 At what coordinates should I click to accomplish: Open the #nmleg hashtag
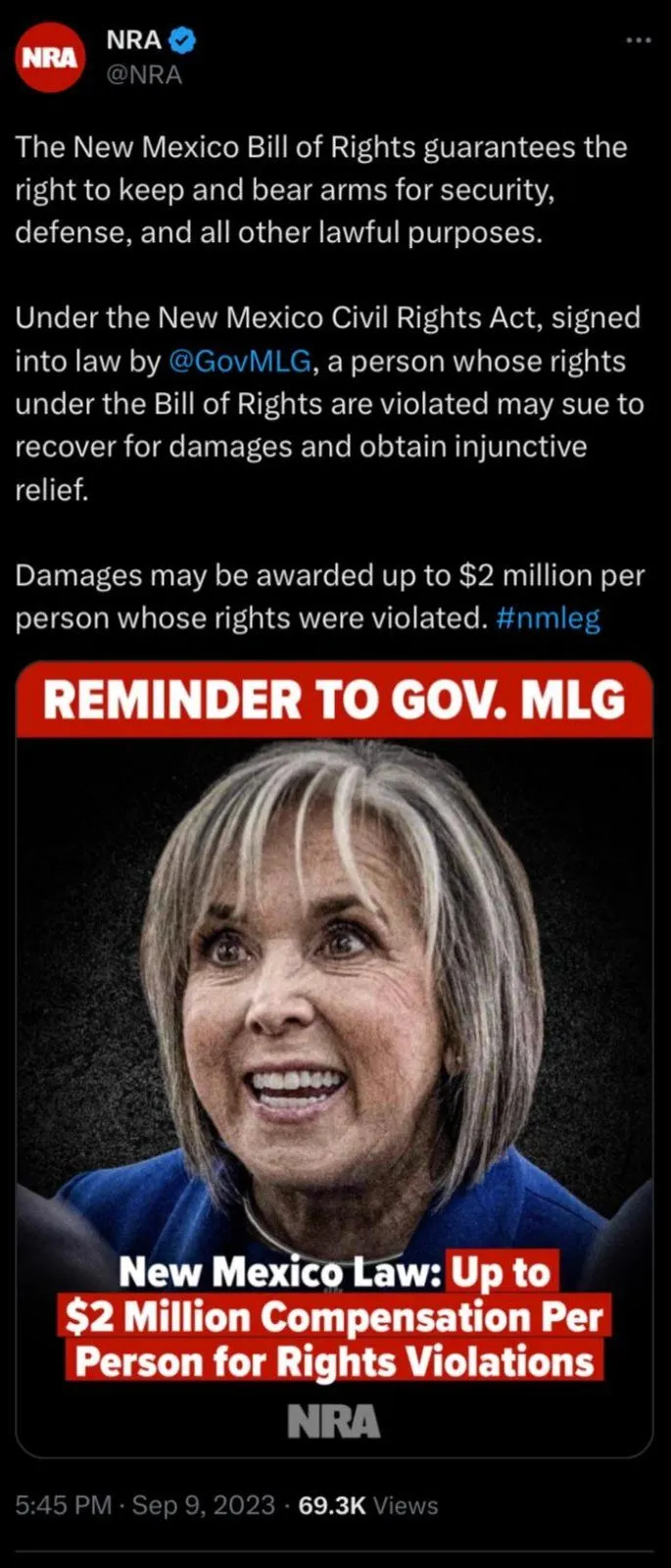(548, 618)
